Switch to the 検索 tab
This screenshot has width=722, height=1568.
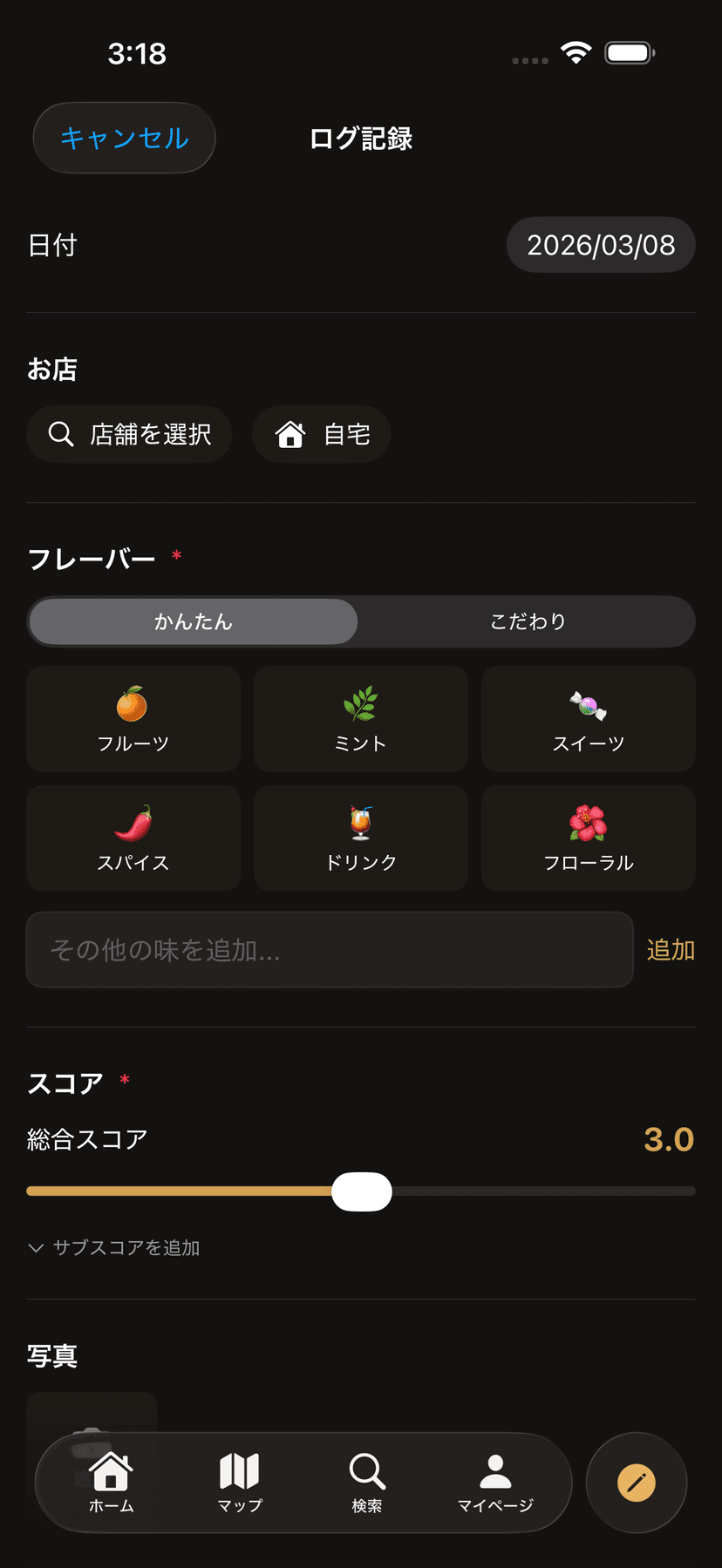point(367,1483)
